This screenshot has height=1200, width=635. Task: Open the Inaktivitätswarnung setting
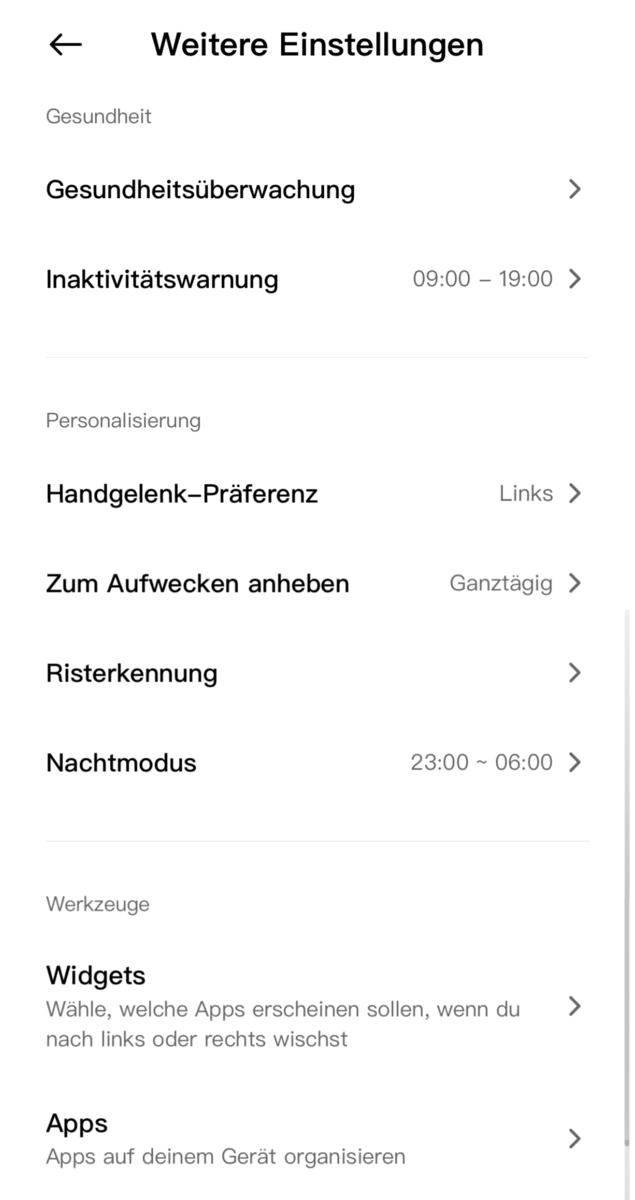tap(316, 279)
